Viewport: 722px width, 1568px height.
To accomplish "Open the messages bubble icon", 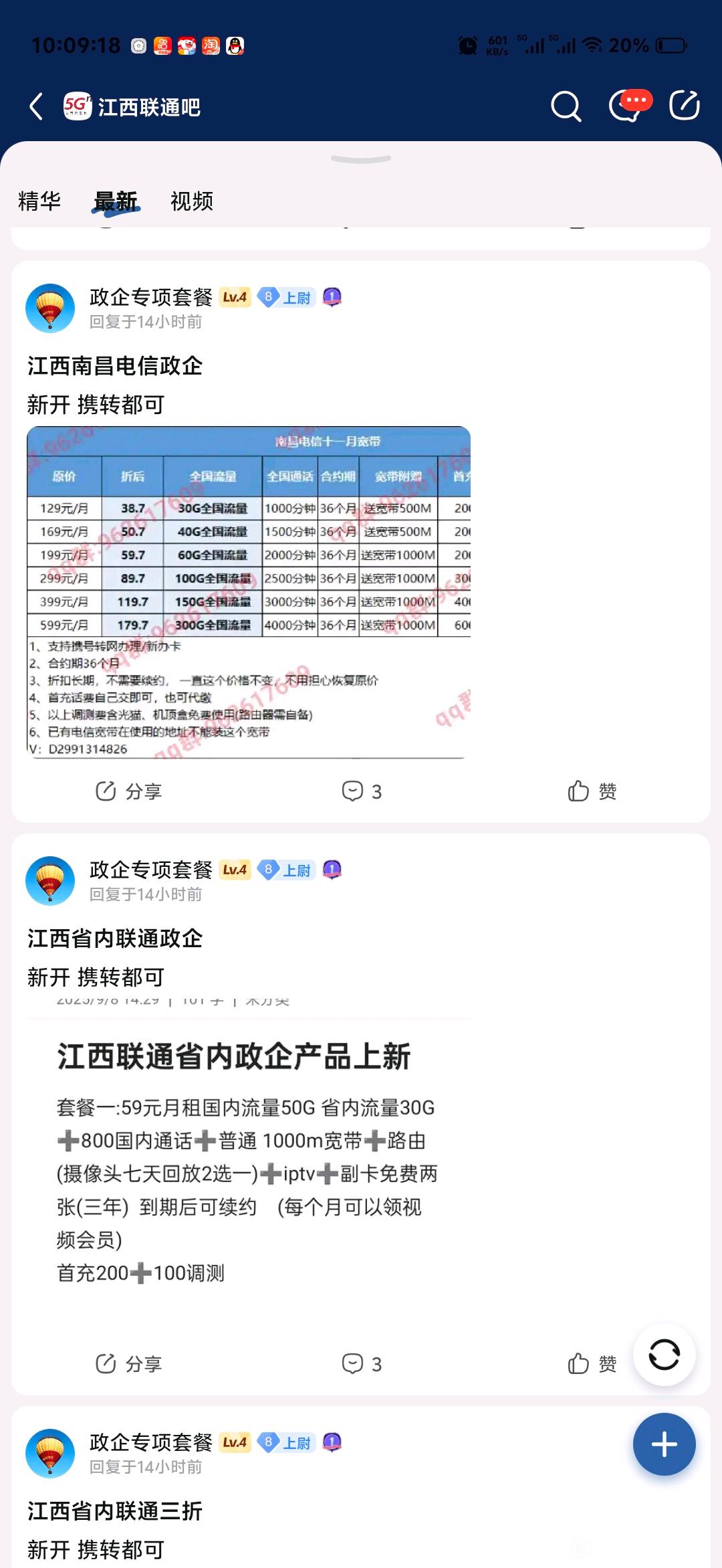I will (628, 105).
